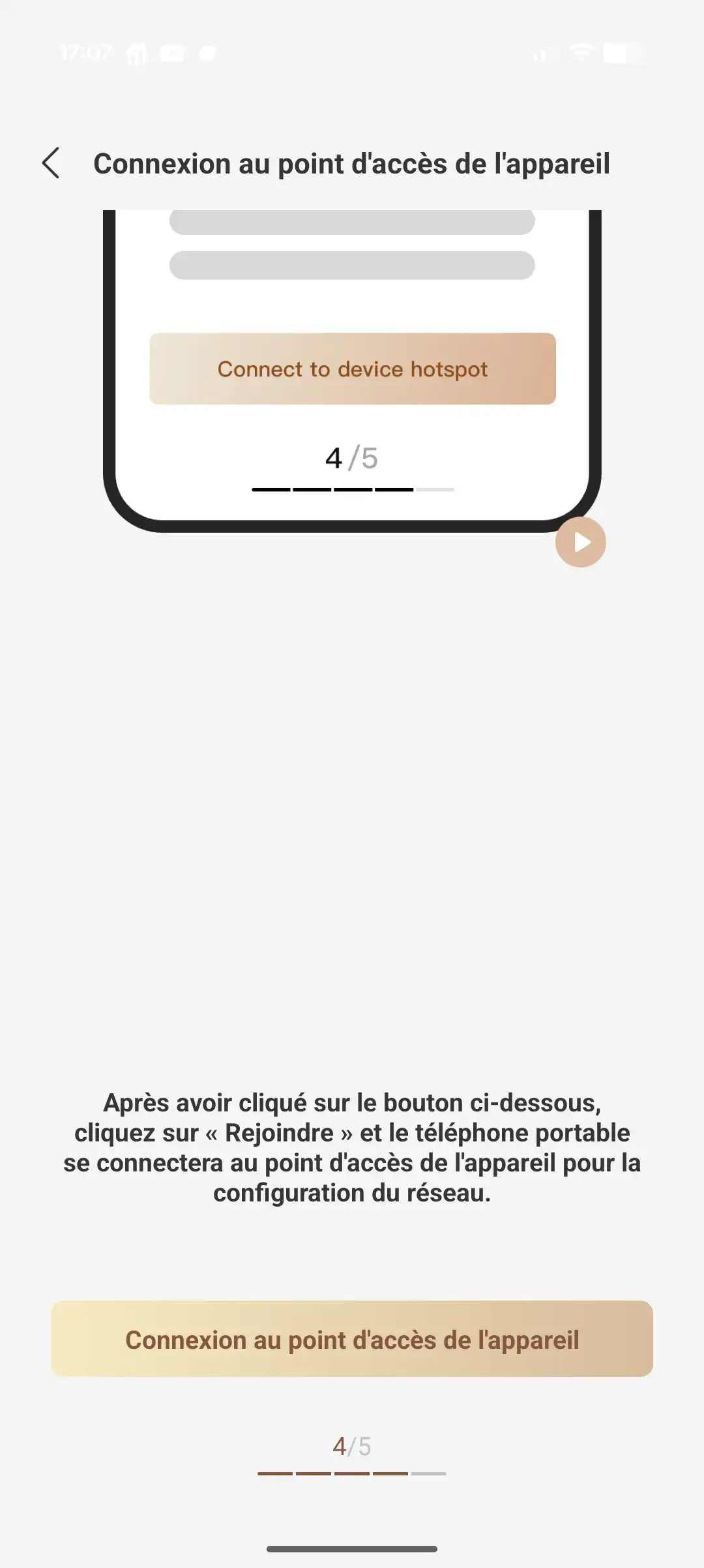Viewport: 704px width, 1568px height.
Task: Play the tutorial animation
Action: pos(580,542)
